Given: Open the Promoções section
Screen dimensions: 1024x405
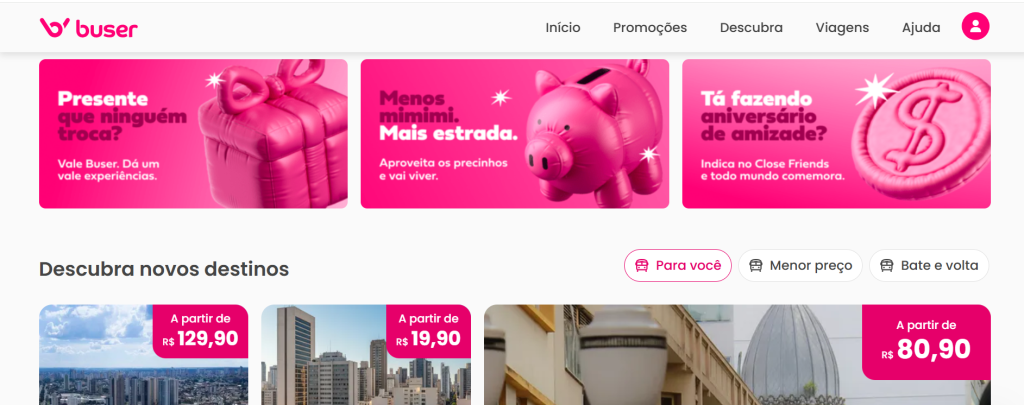Looking at the screenshot, I should pyautogui.click(x=650, y=28).
